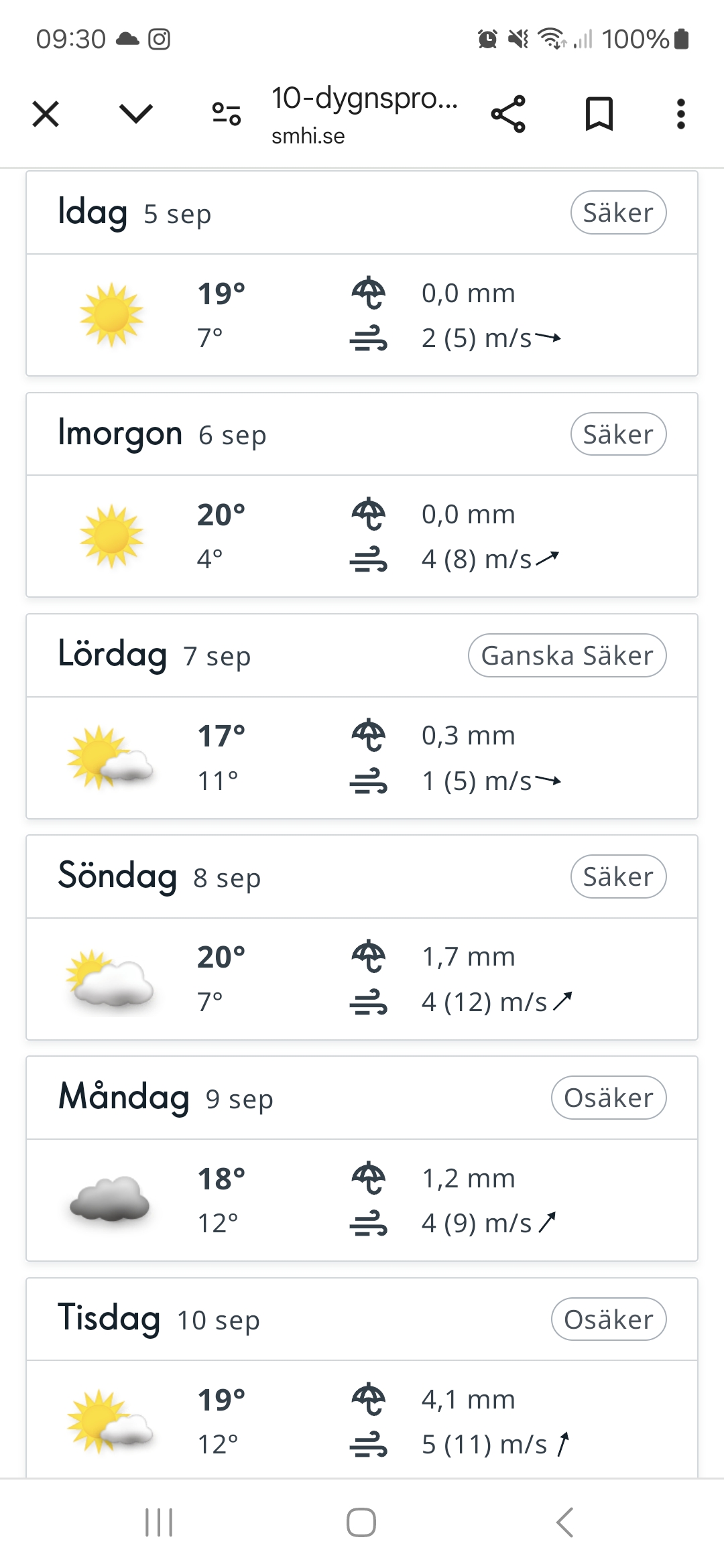This screenshot has height=1568, width=724.
Task: Open the browser overflow menu
Action: 680,114
